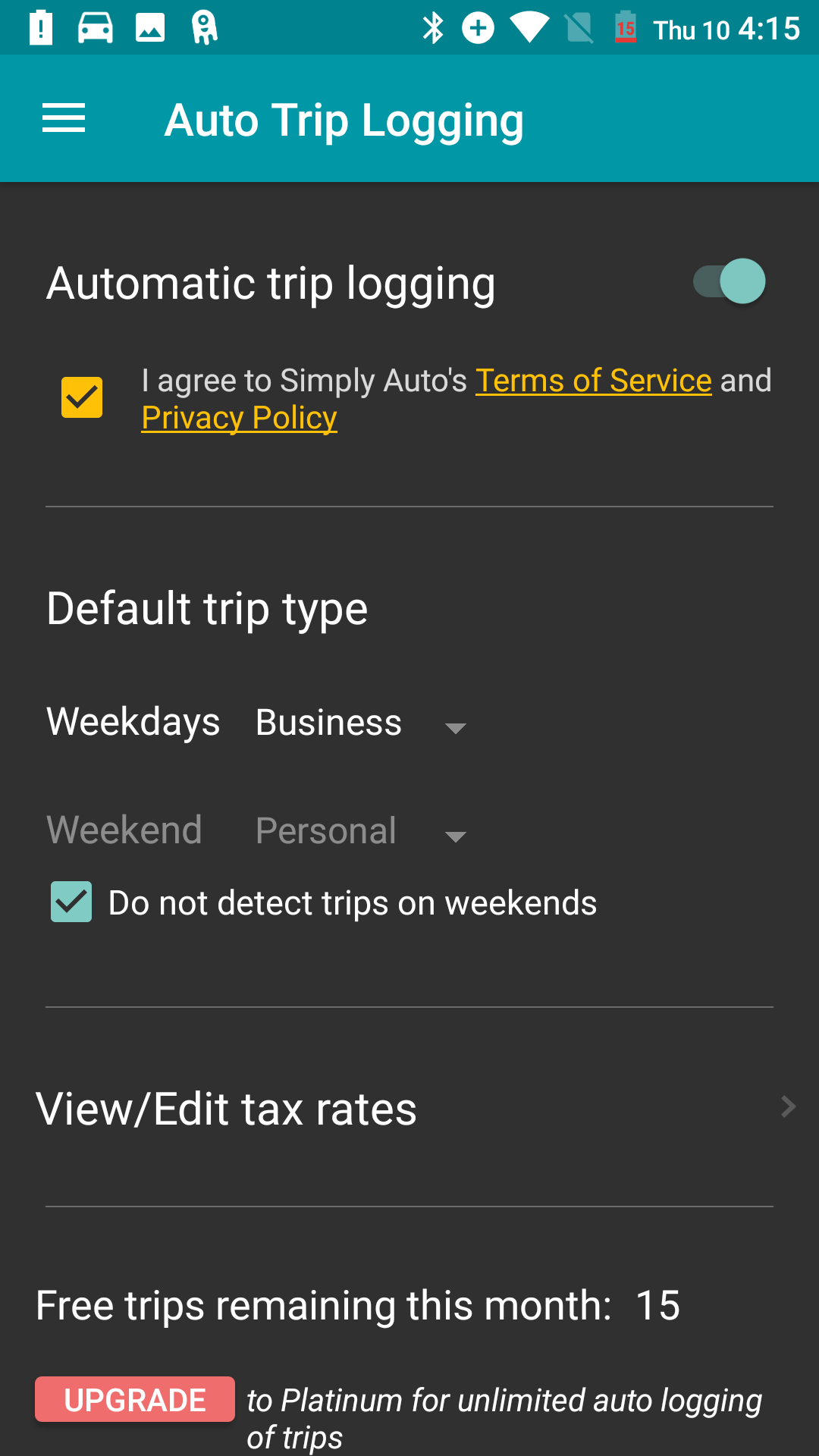Uncheck Do not detect trips on weekends
The height and width of the screenshot is (1456, 819).
tap(71, 902)
